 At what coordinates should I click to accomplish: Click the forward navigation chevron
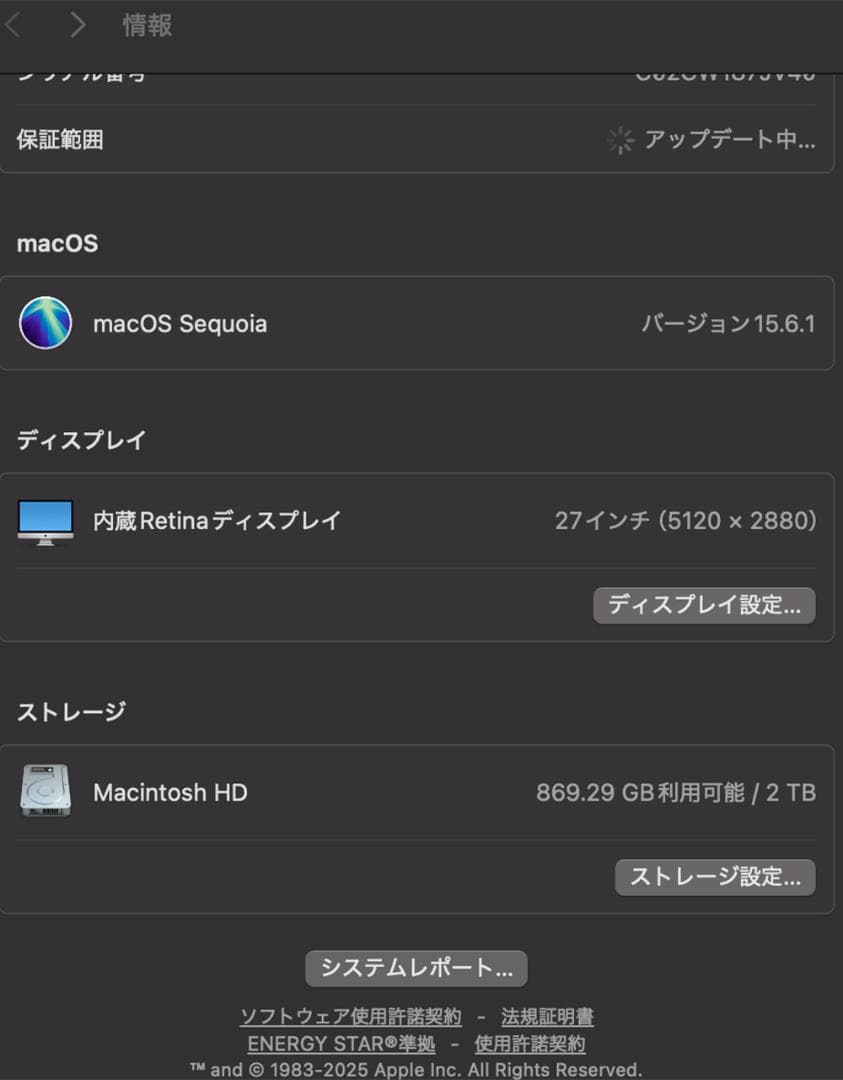[77, 25]
